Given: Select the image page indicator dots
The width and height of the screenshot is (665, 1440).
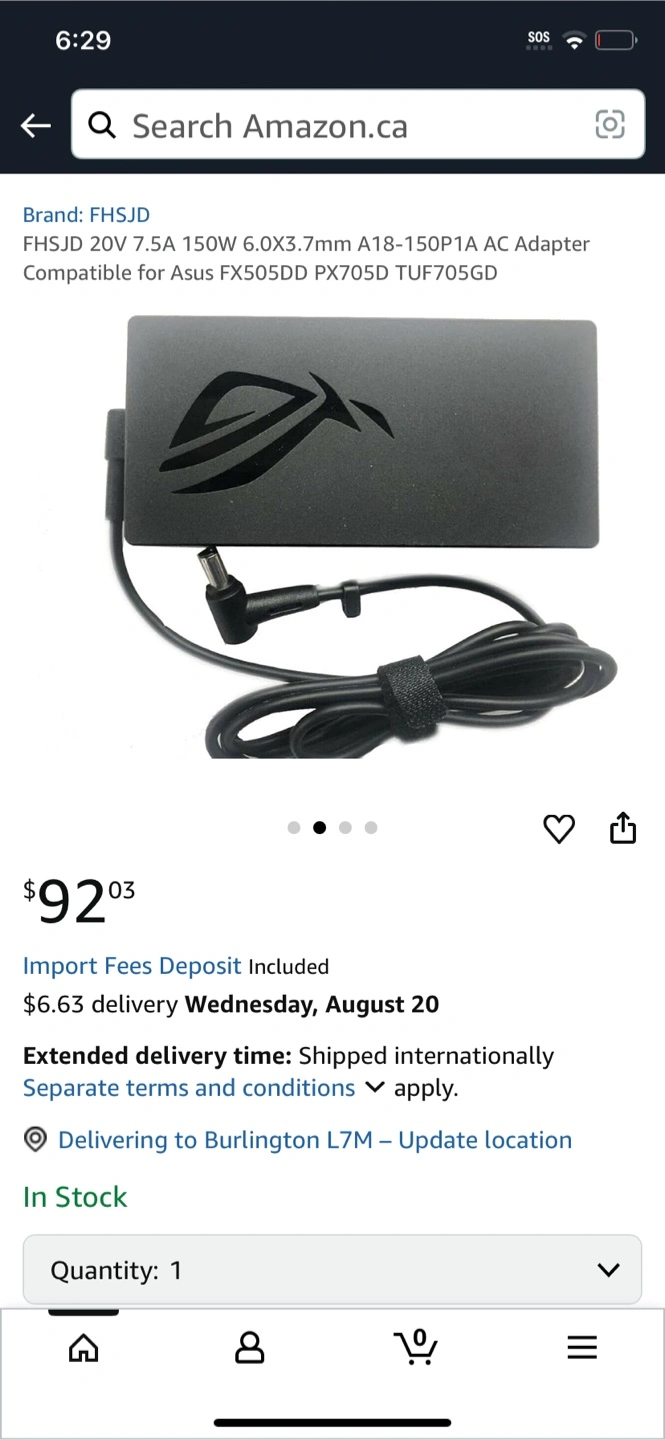Looking at the screenshot, I should pos(332,828).
